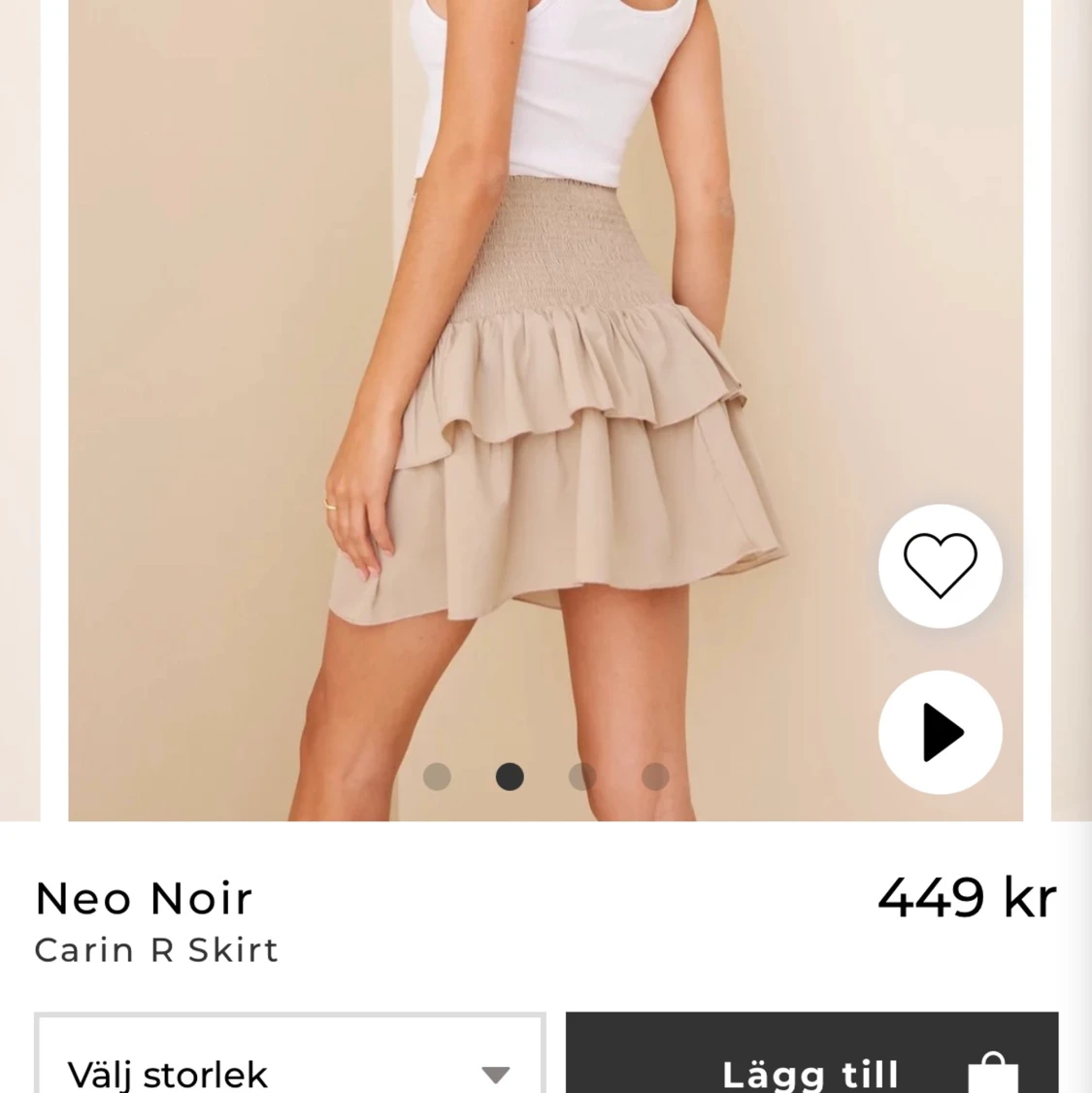Open the Neo Noir skirt photo
Image resolution: width=1092 pixels, height=1093 pixels.
(544, 388)
